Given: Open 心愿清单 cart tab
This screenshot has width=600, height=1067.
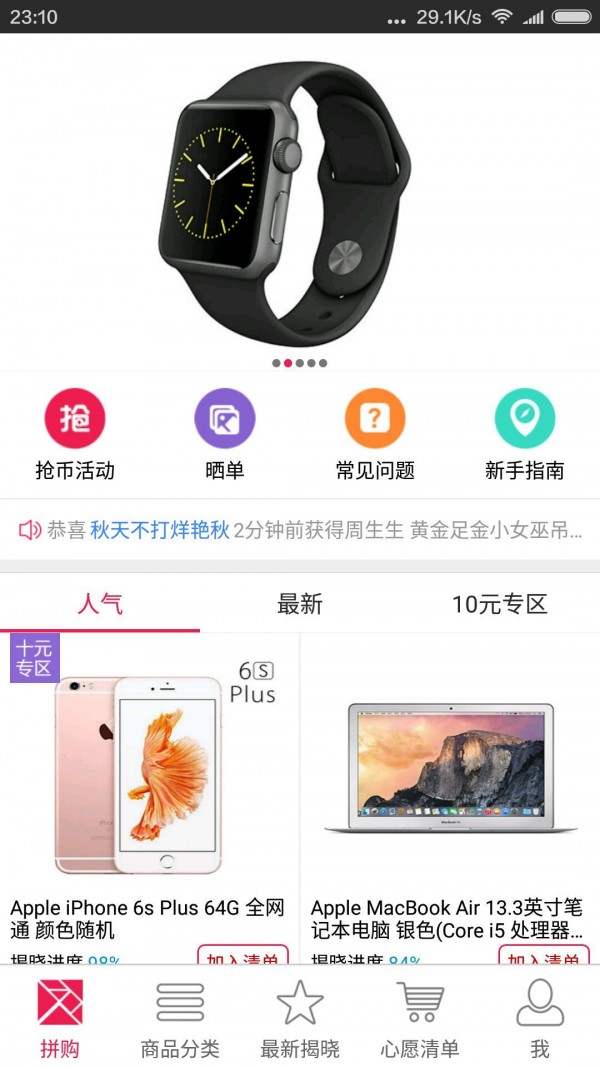Looking at the screenshot, I should 420,1018.
